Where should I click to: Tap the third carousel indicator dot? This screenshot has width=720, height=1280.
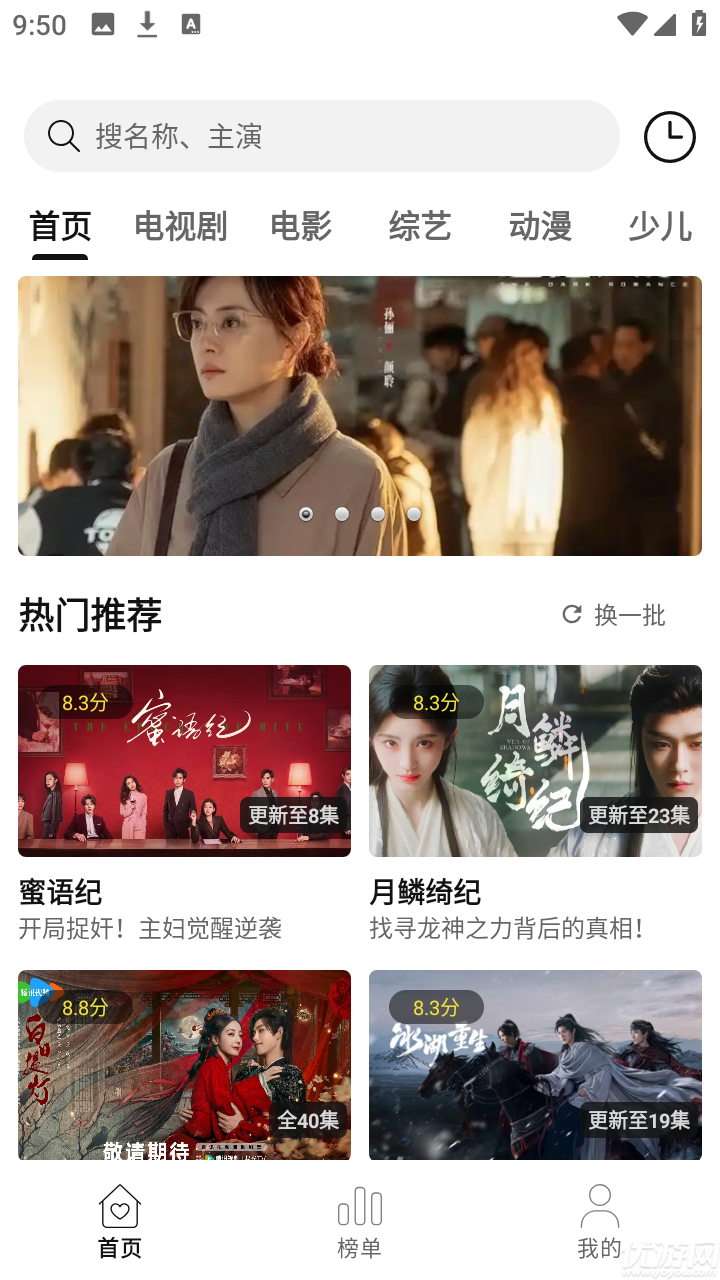coord(378,513)
